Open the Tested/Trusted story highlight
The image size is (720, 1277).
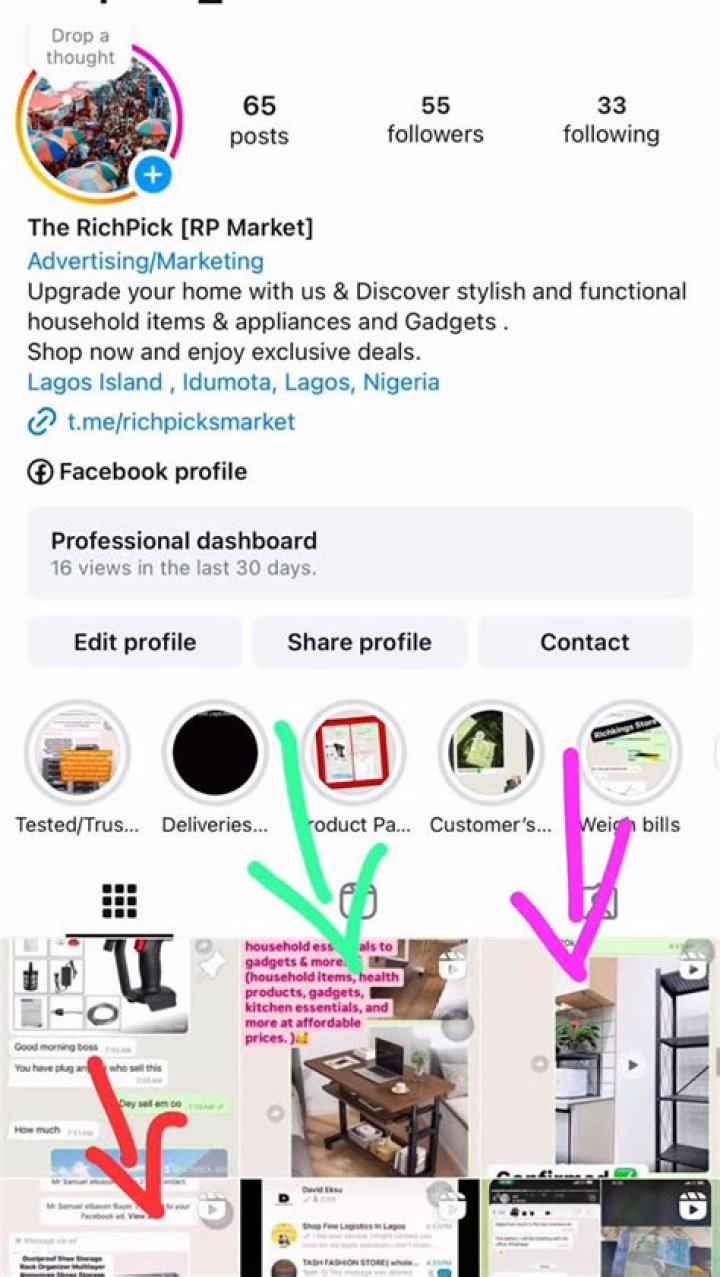pos(78,754)
